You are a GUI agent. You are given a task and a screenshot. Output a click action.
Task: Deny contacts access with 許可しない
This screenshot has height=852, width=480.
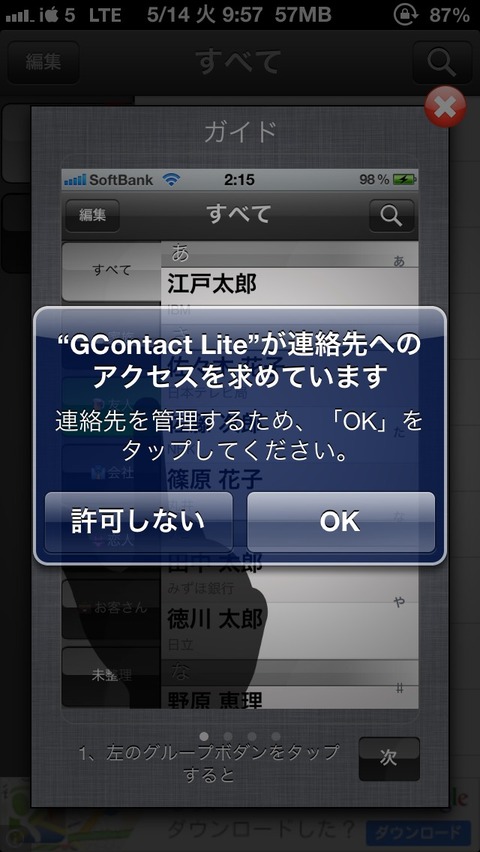(139, 522)
